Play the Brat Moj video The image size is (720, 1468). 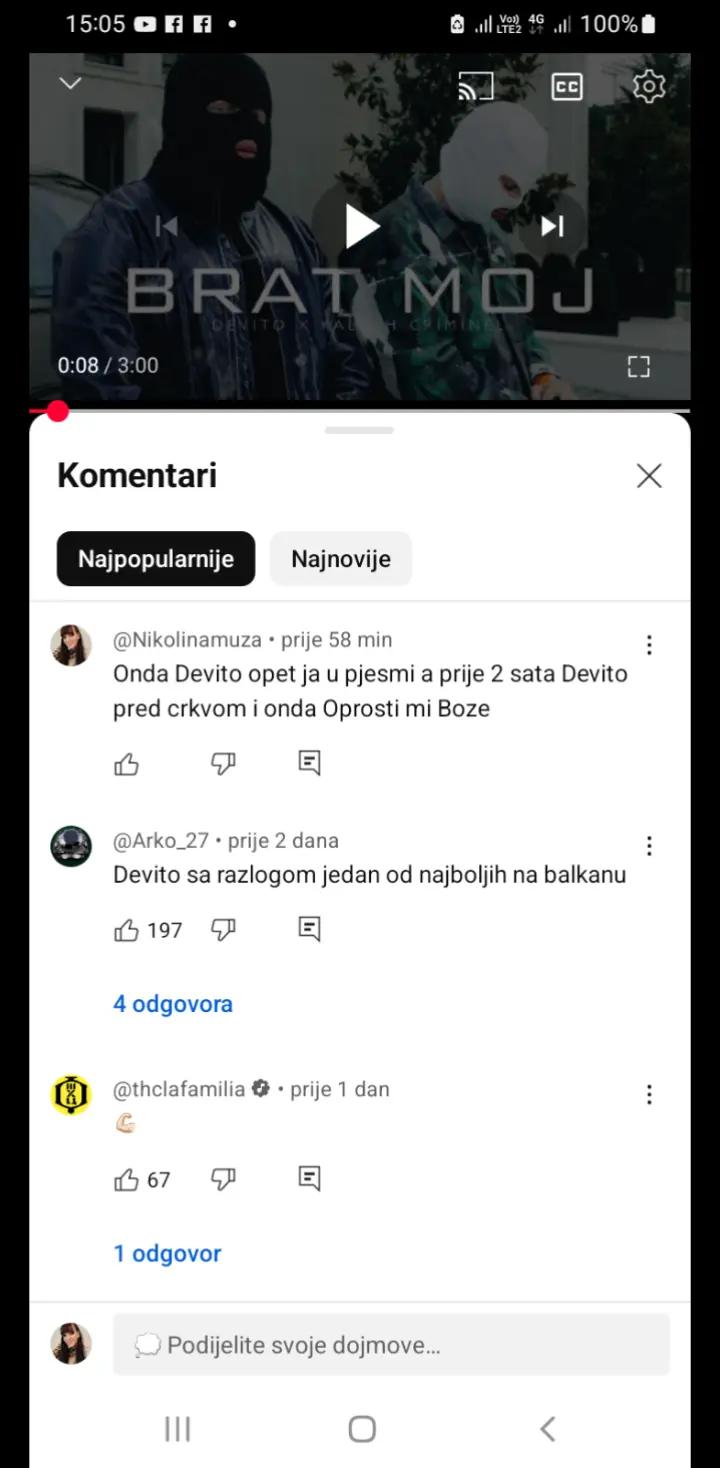coord(361,226)
